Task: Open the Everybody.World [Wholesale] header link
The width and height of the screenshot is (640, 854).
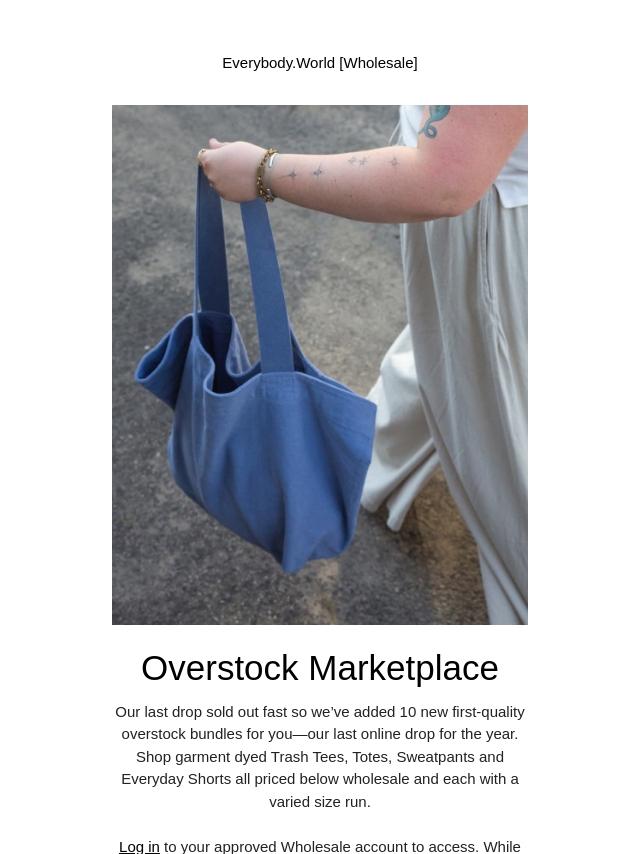Action: [x=320, y=63]
